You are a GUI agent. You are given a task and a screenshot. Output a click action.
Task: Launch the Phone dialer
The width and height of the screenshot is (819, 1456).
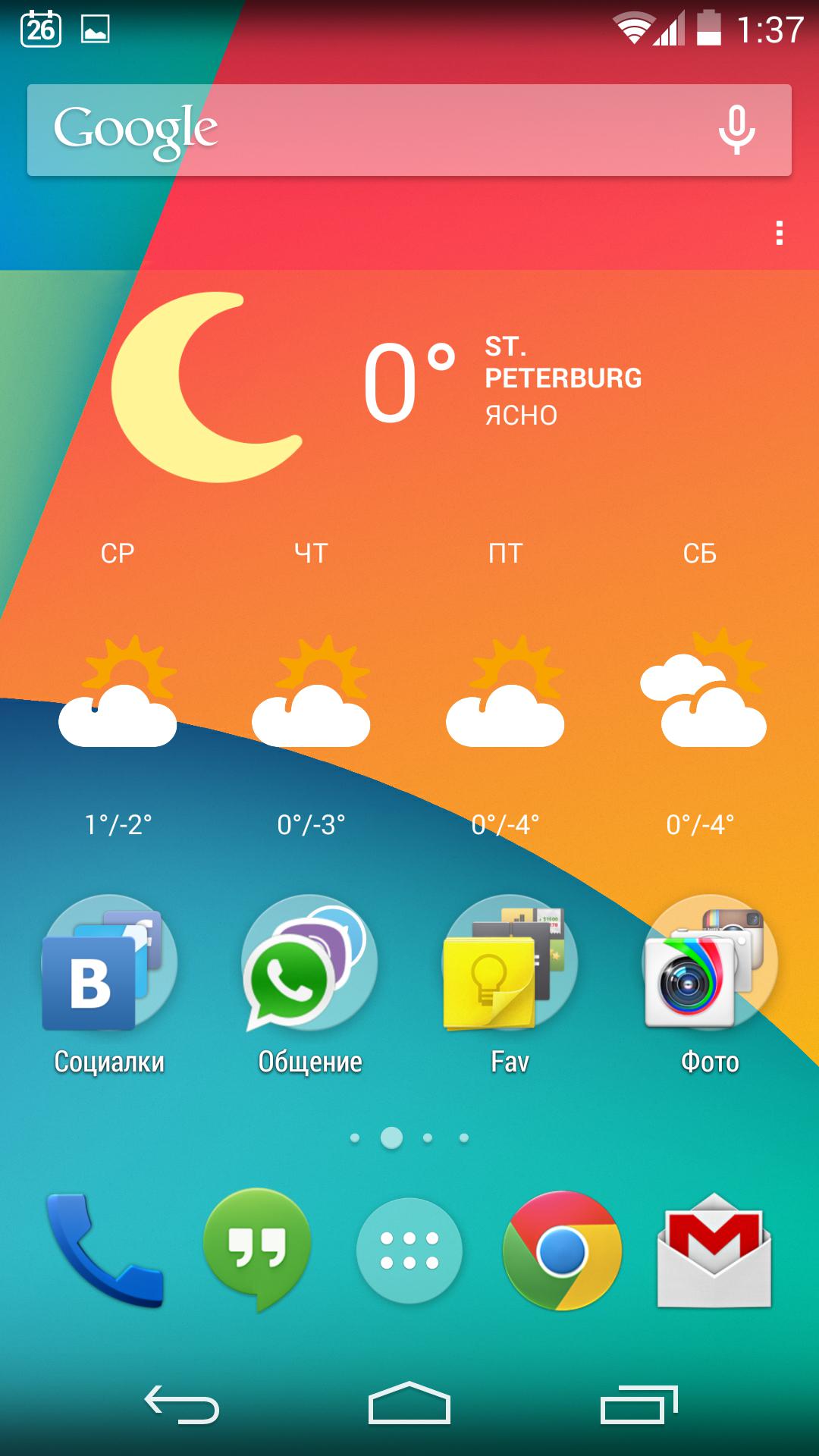click(x=105, y=1250)
